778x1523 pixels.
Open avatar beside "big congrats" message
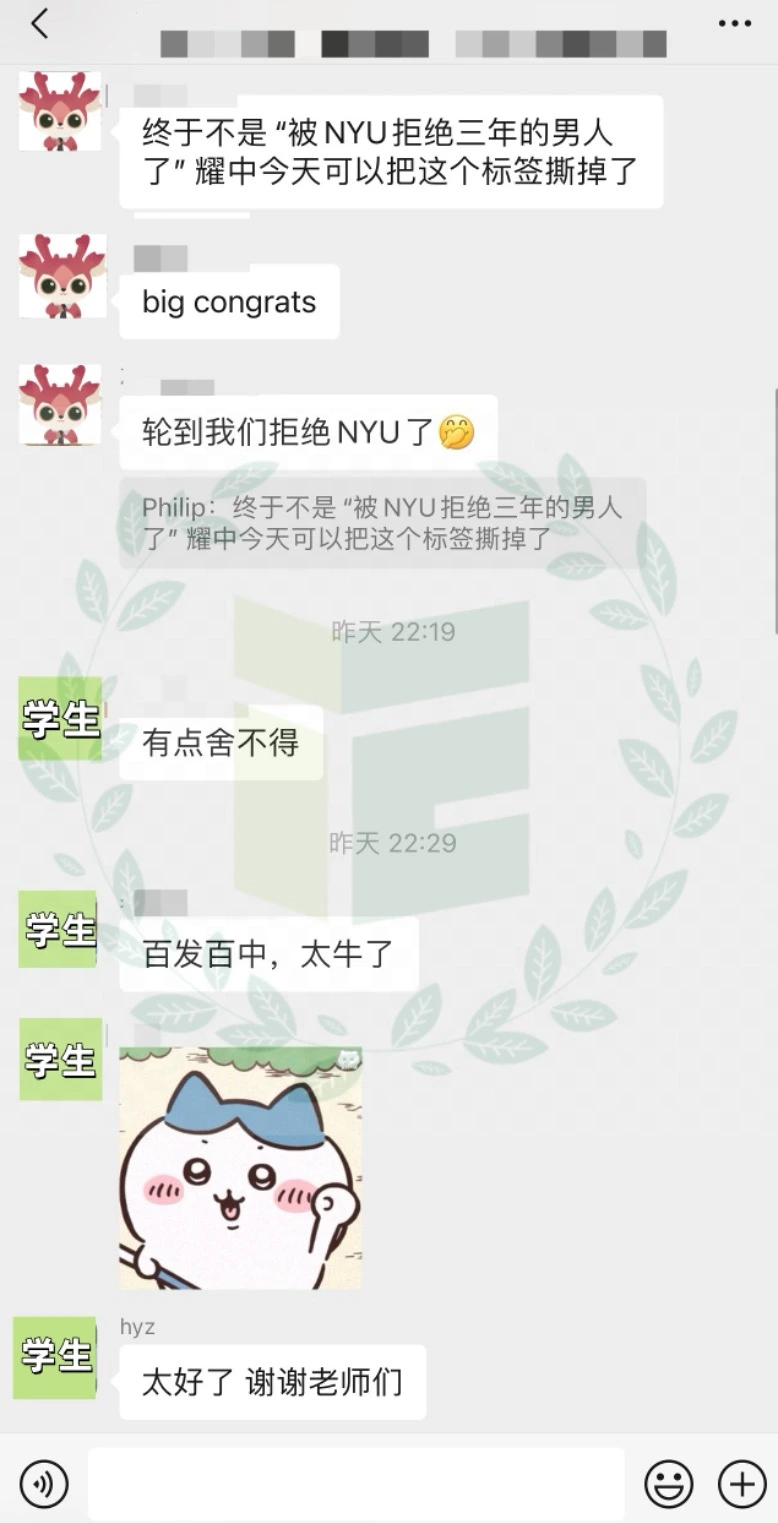coord(62,277)
